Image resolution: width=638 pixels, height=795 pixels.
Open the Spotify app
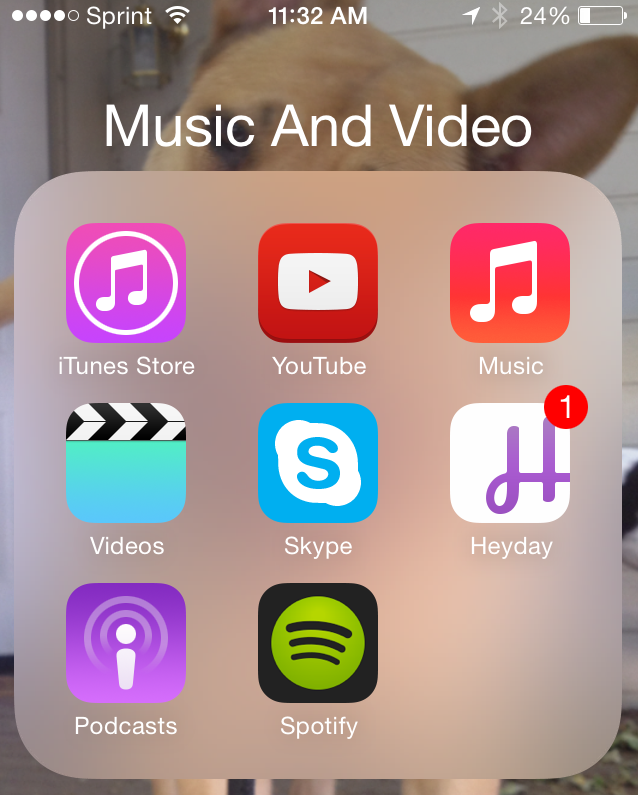[318, 643]
